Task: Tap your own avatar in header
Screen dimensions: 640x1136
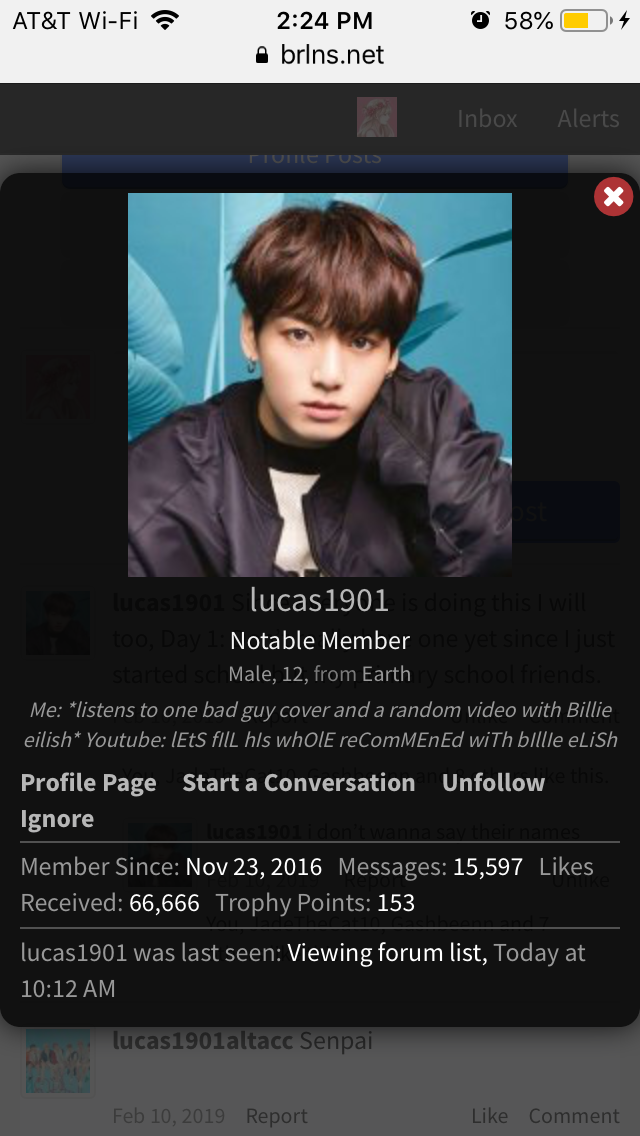Action: click(377, 117)
